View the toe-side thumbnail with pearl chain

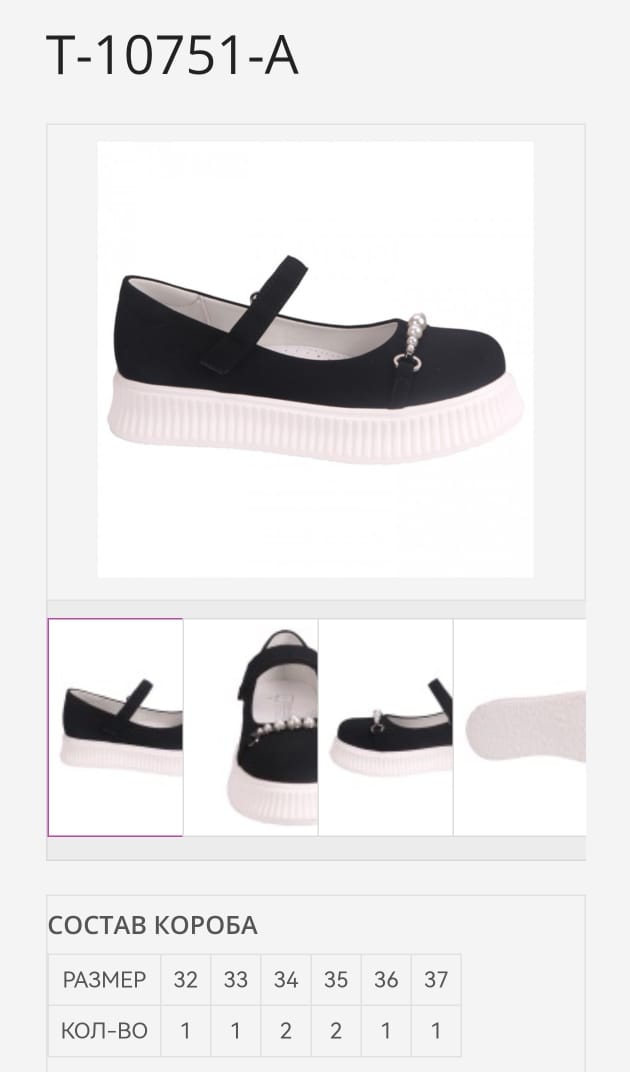tap(386, 727)
